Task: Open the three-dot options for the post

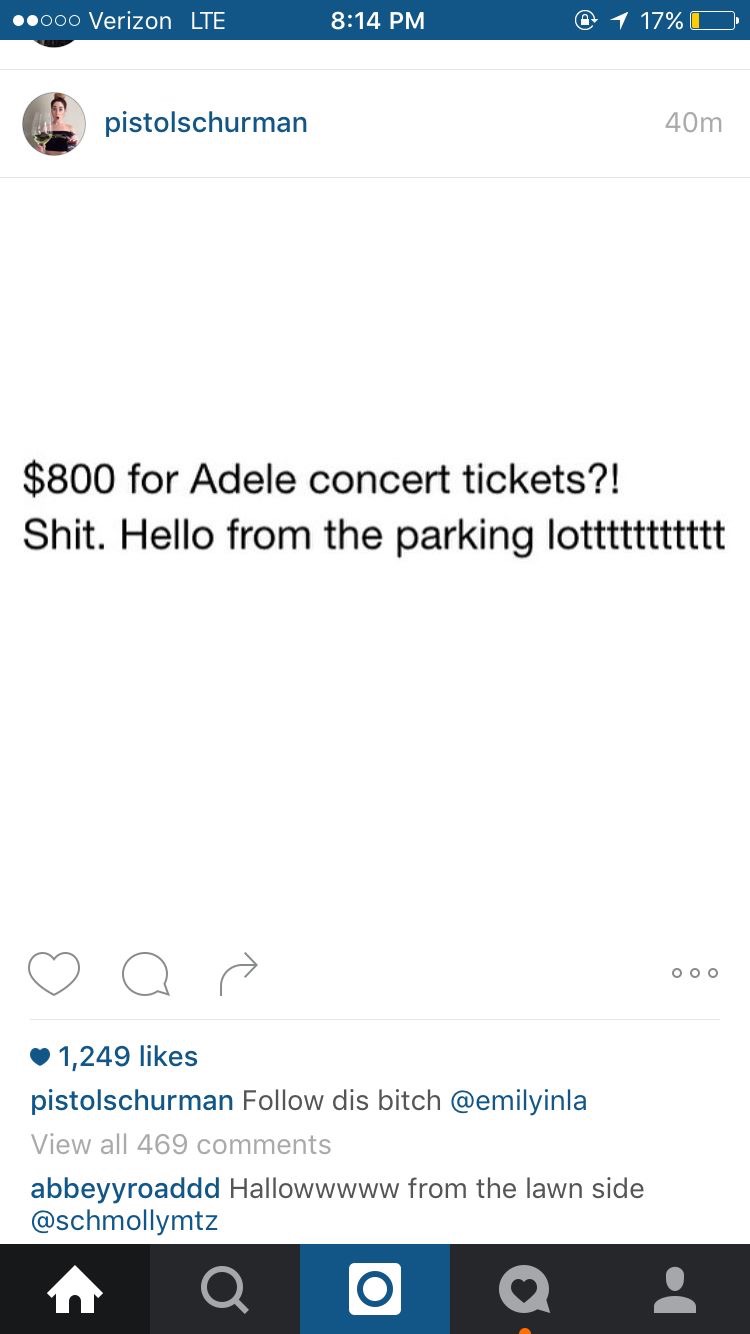Action: [695, 973]
